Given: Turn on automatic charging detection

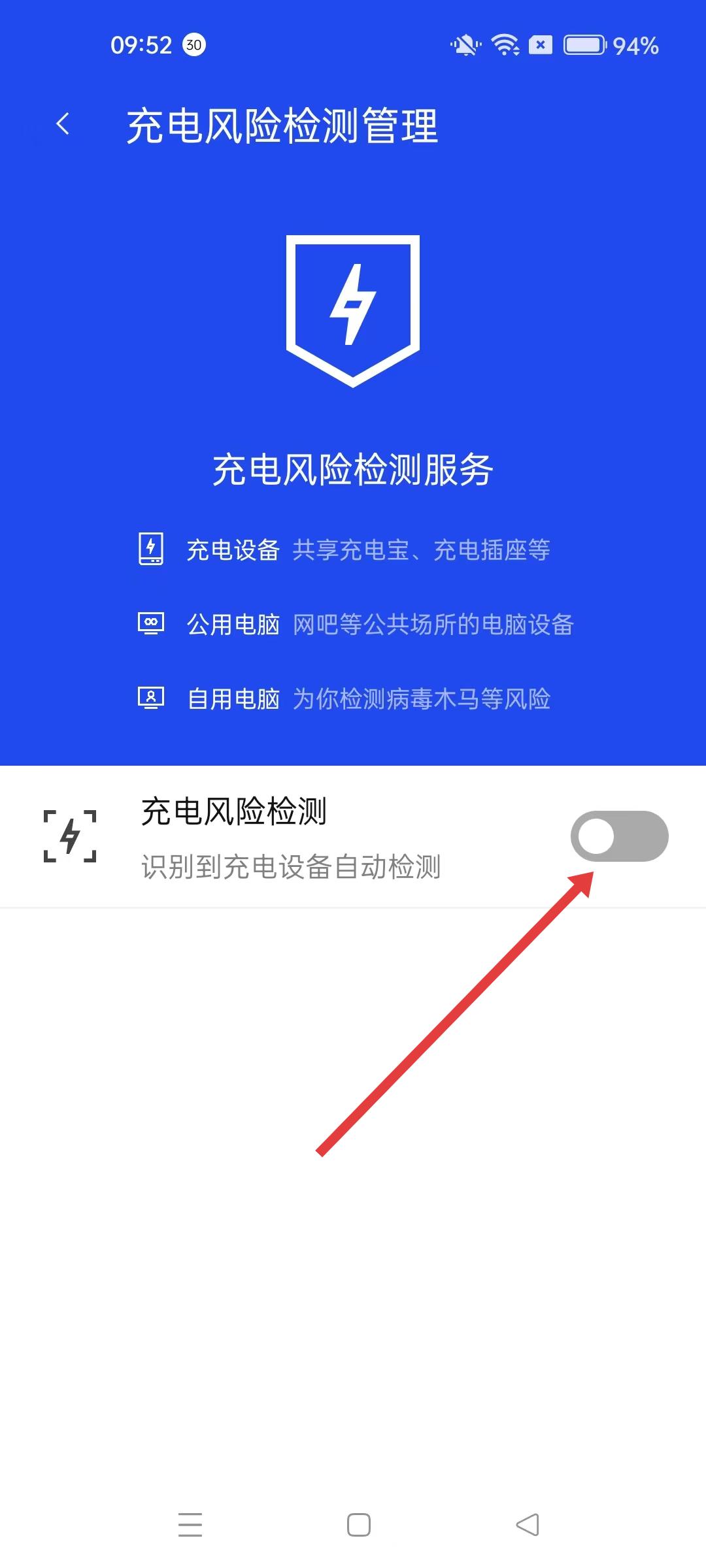Looking at the screenshot, I should (x=621, y=837).
